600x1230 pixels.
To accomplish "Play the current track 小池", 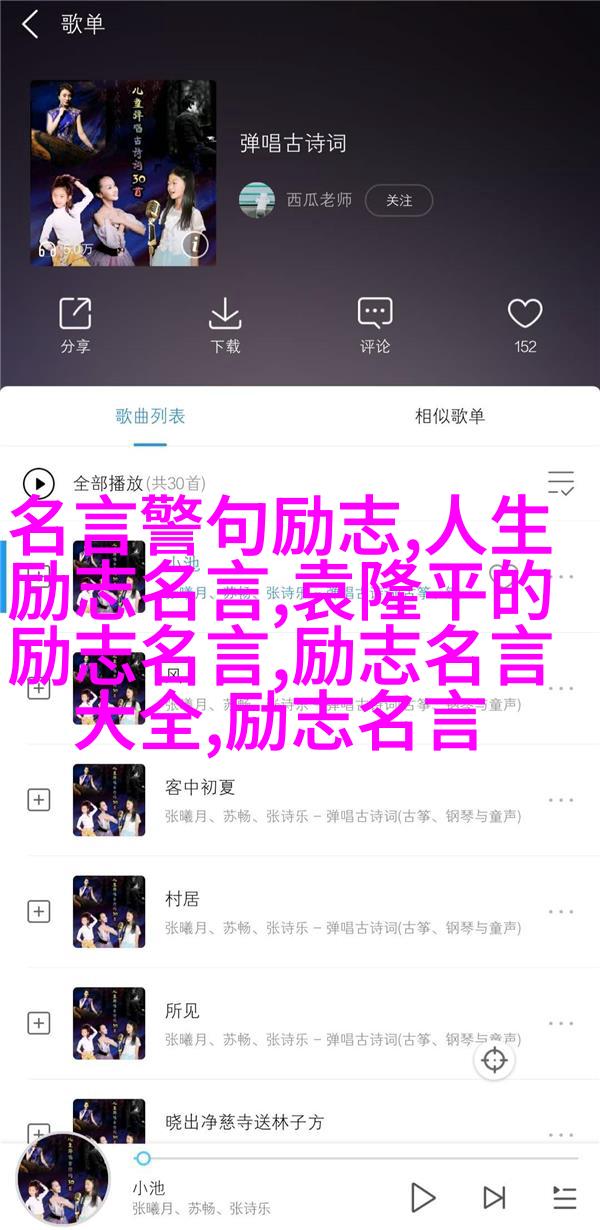I will [x=423, y=1196].
